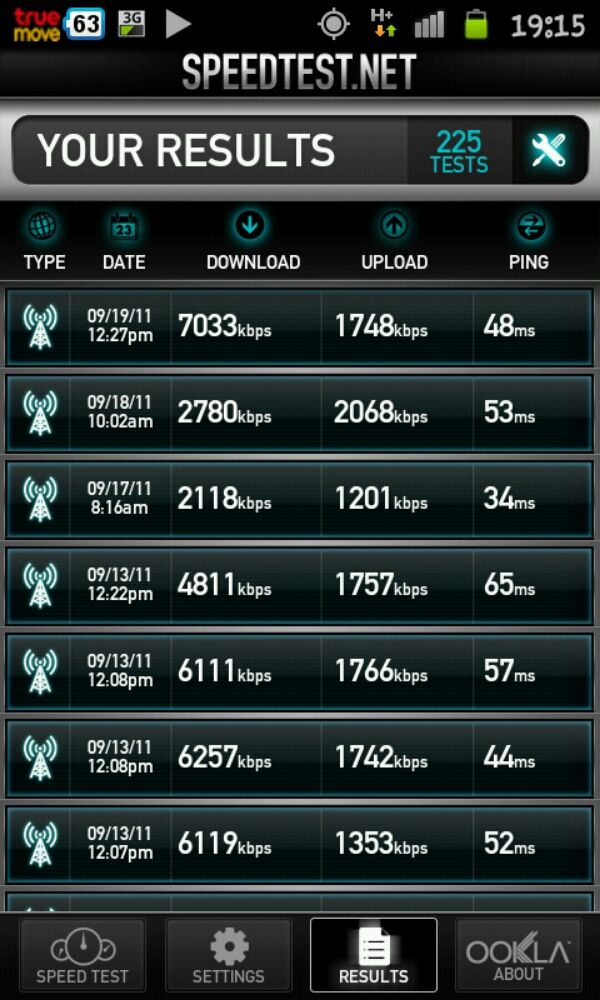Image resolution: width=600 pixels, height=1000 pixels.
Task: View the result with 6257 kbps download
Action: [x=300, y=758]
